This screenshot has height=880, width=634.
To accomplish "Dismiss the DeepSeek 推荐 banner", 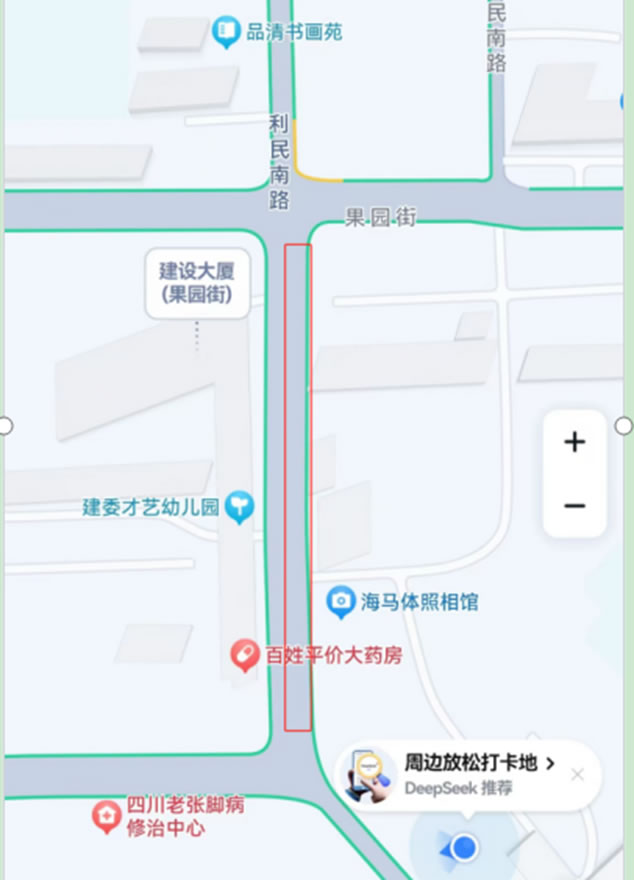I will [x=577, y=775].
